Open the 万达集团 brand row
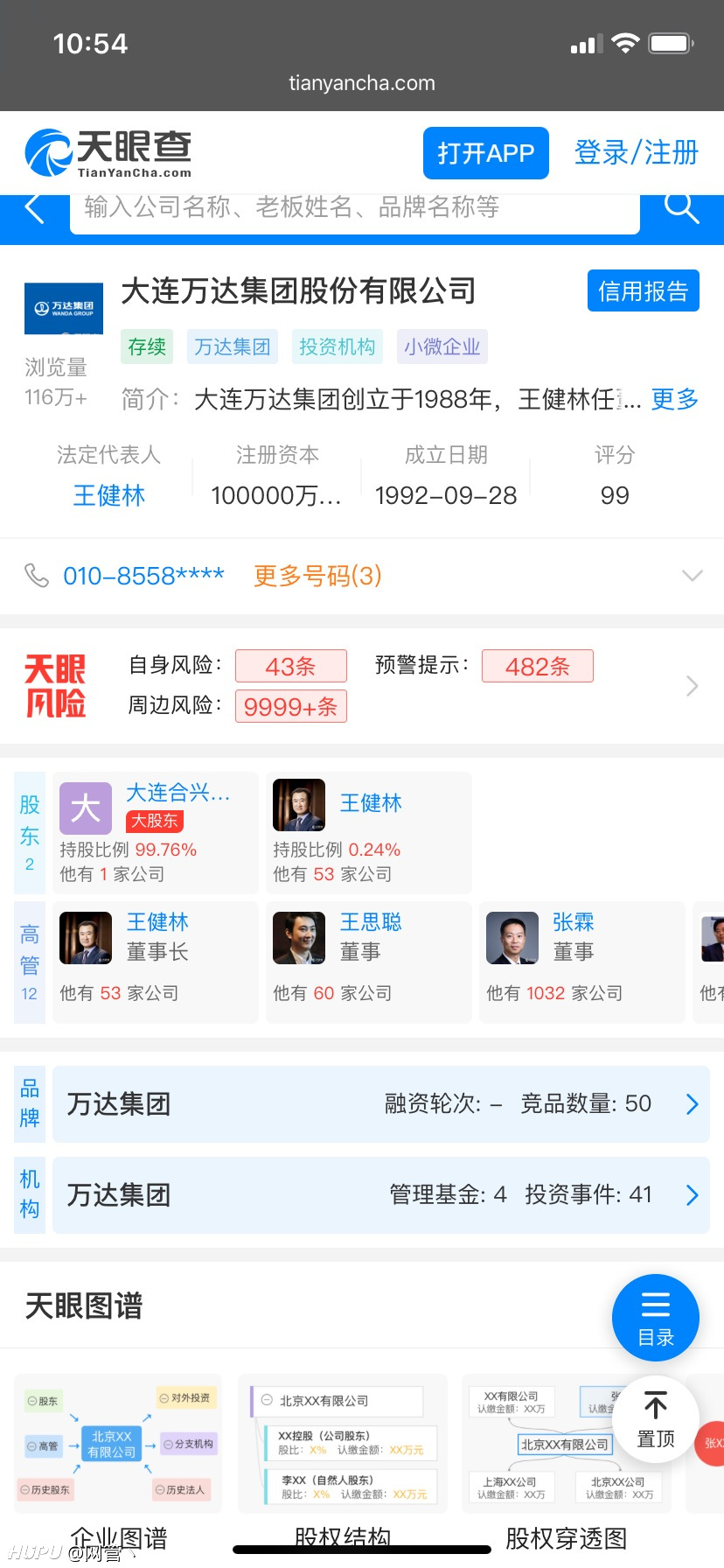This screenshot has width=724, height=1568. (x=381, y=1104)
